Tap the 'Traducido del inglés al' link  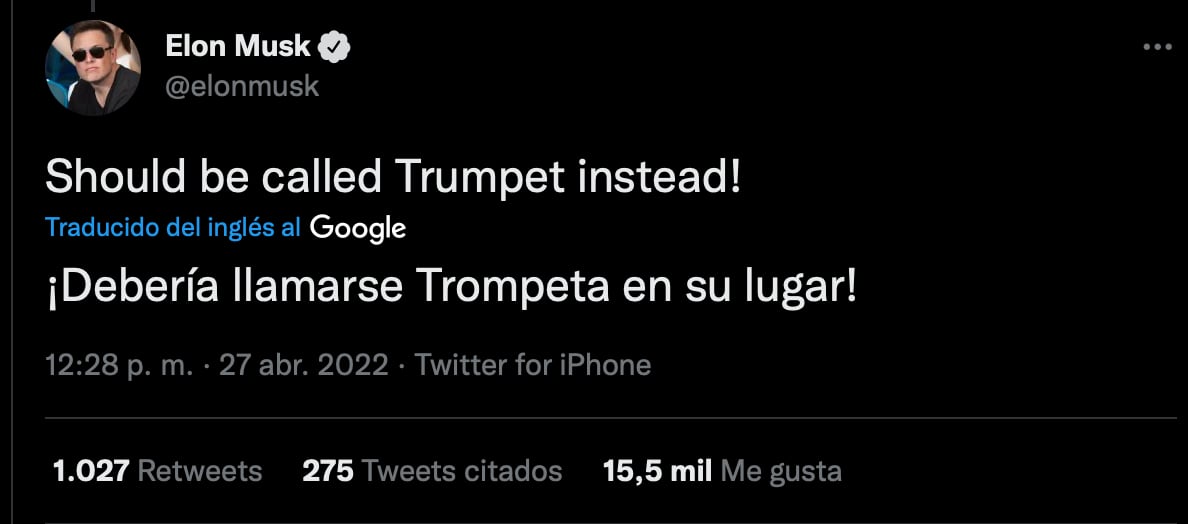[x=173, y=227]
